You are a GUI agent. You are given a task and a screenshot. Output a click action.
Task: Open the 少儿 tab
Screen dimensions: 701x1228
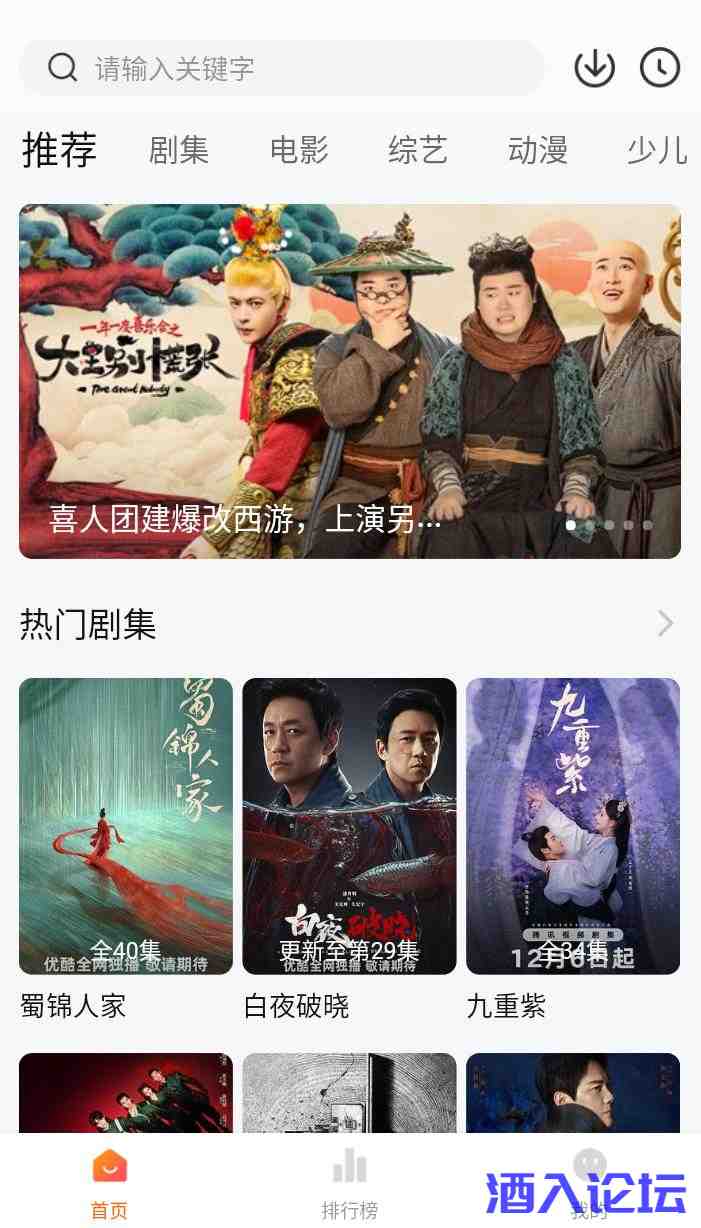pyautogui.click(x=657, y=150)
